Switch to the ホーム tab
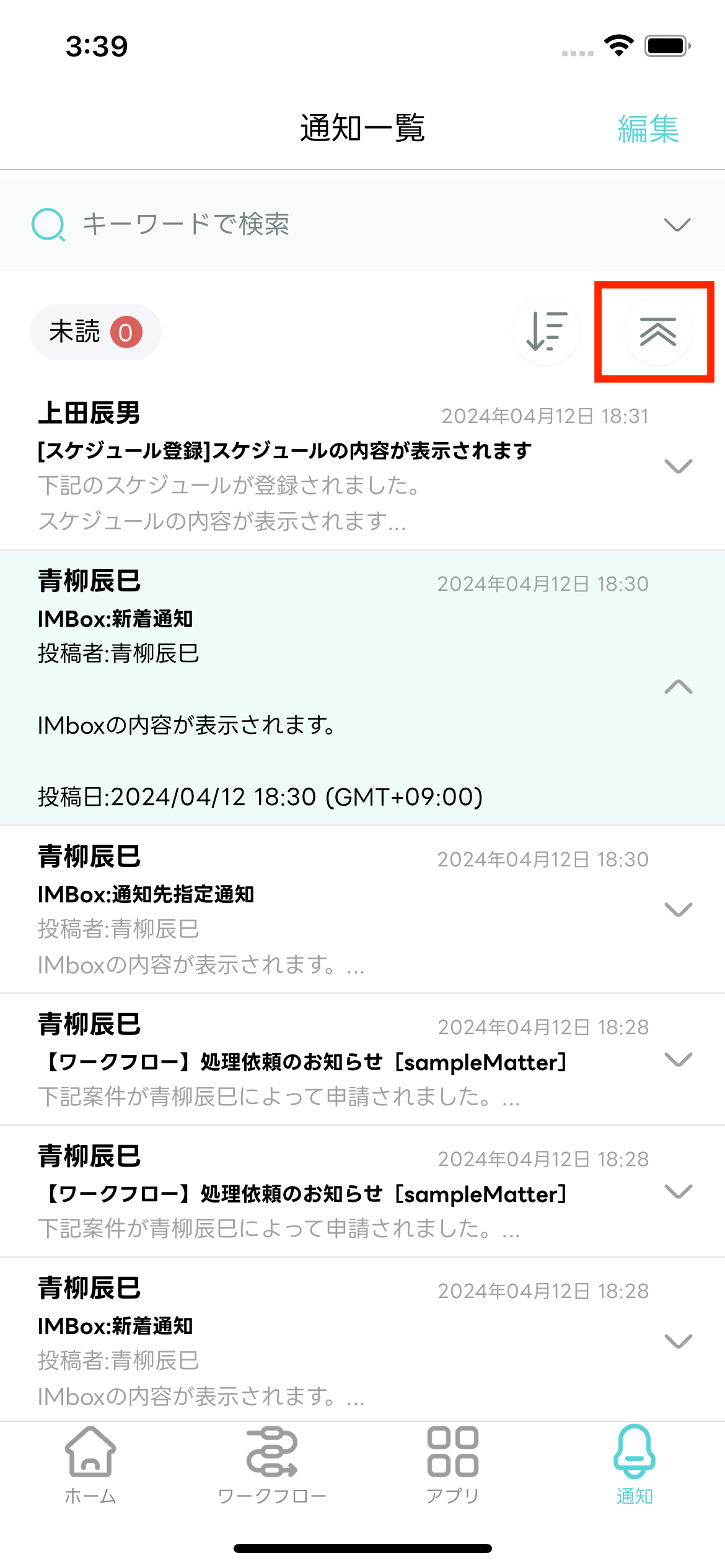Screen dimensions: 725x1568 (90, 1465)
